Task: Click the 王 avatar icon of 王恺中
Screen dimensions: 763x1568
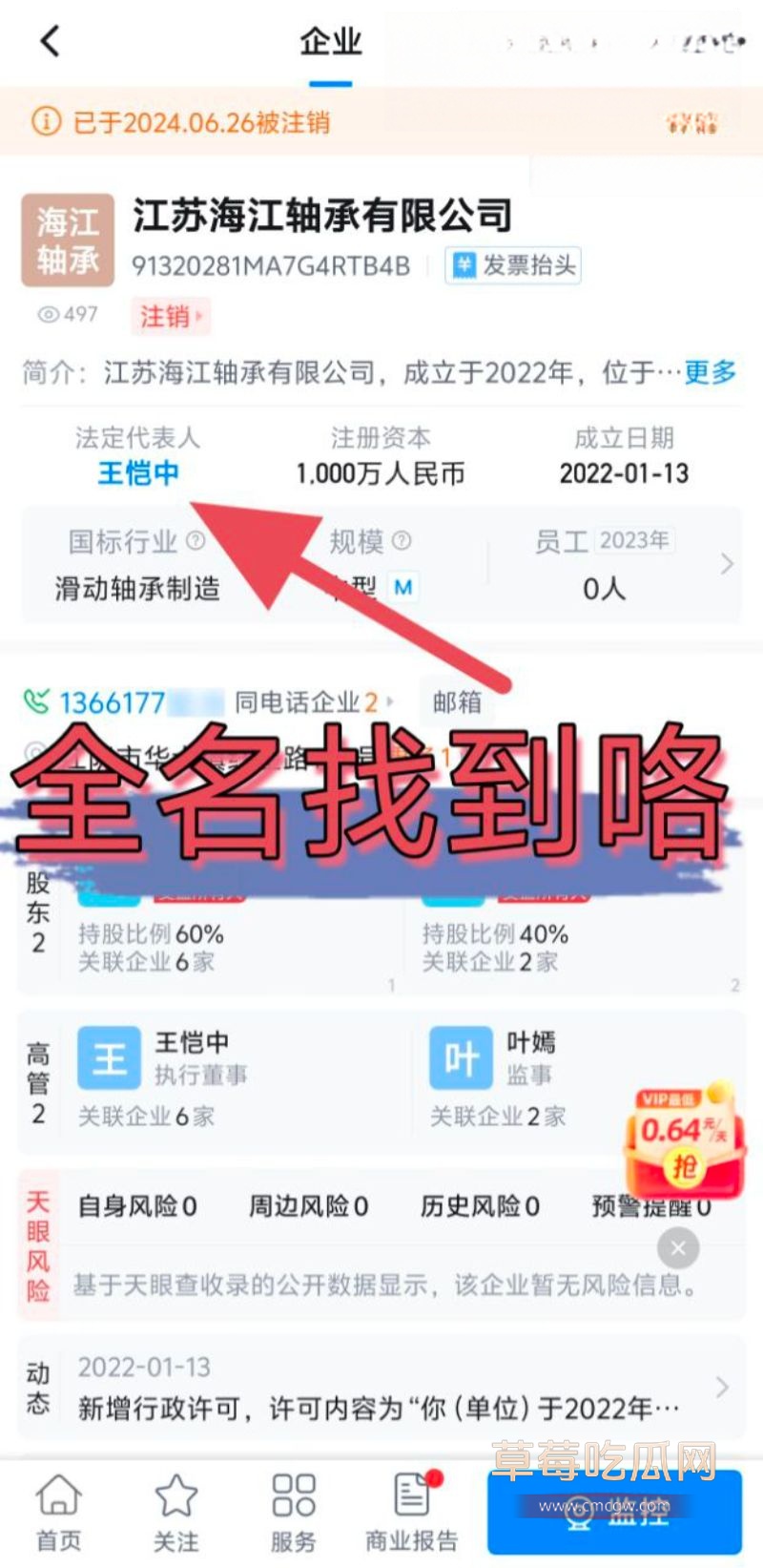Action: [x=109, y=1056]
